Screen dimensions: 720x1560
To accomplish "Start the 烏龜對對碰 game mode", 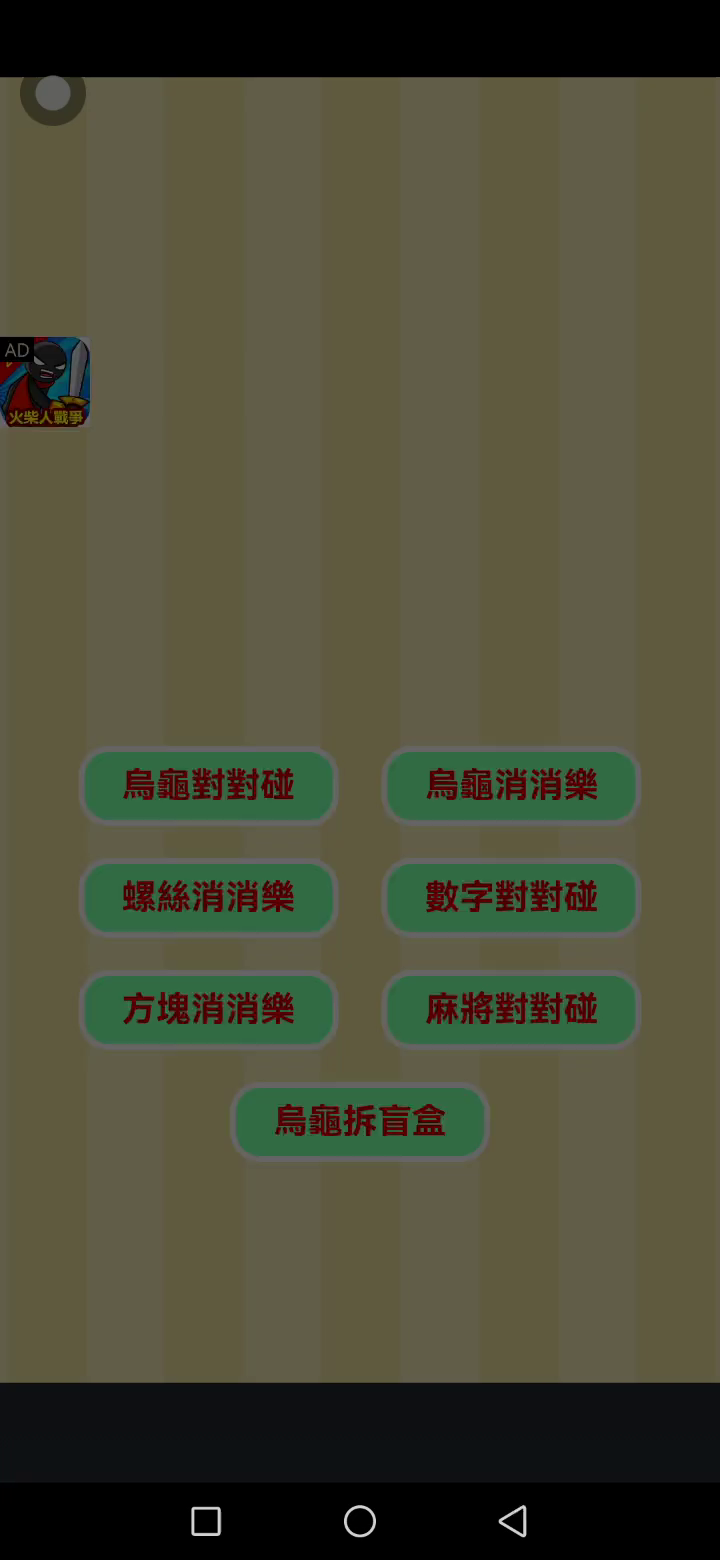I will 208,786.
